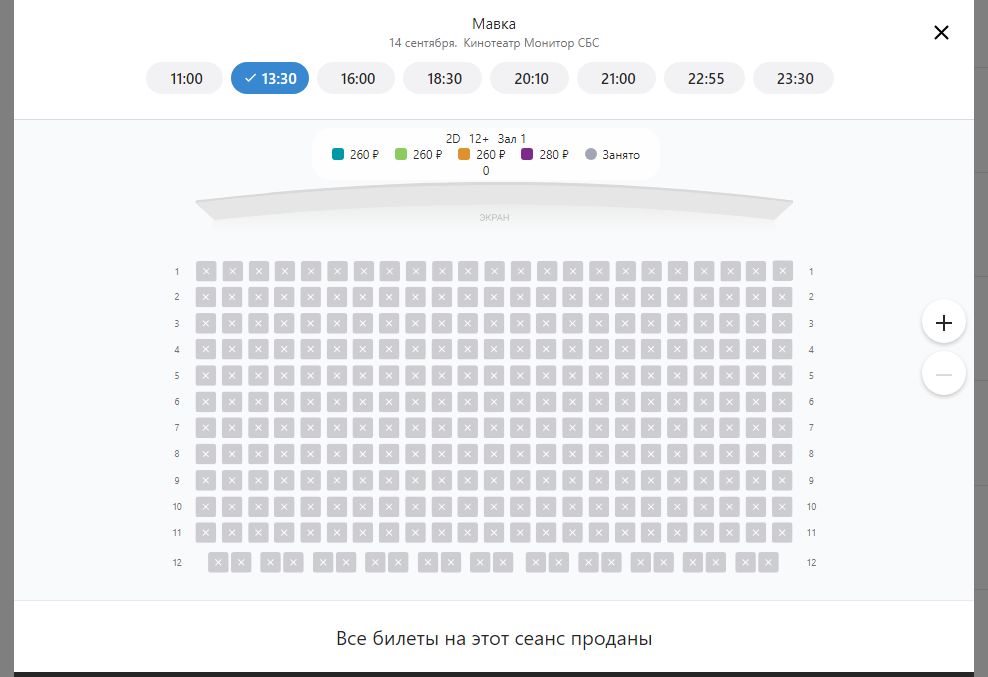Pick the 20:10 session
Screen dimensions: 988x677
[530, 78]
